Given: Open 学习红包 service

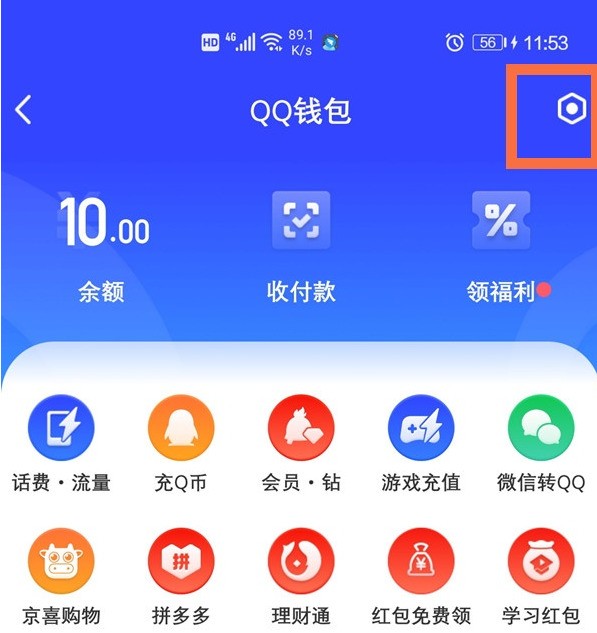Looking at the screenshot, I should 541,577.
